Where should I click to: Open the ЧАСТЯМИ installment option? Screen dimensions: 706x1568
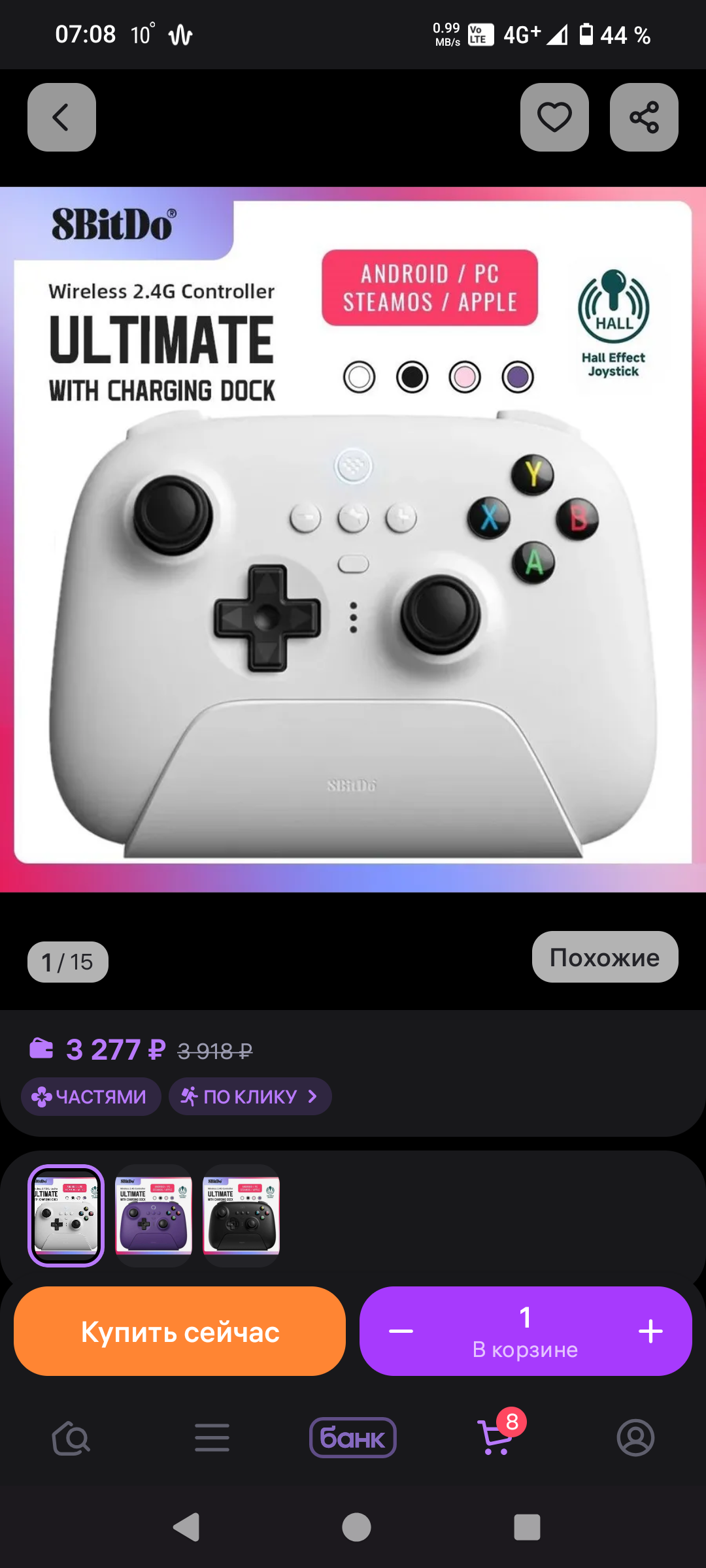[91, 1096]
